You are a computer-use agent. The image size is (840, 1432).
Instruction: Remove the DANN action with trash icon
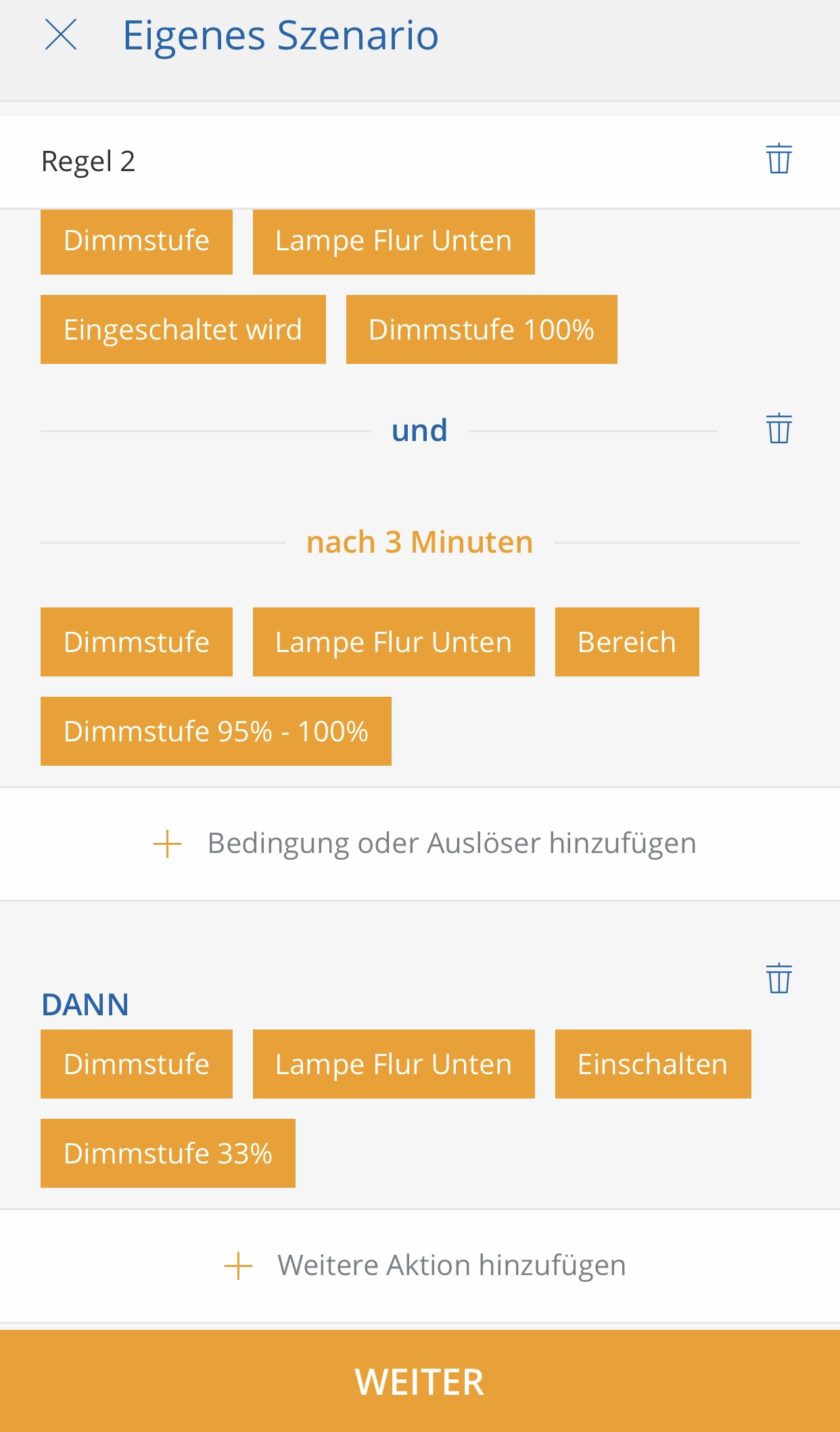(778, 978)
